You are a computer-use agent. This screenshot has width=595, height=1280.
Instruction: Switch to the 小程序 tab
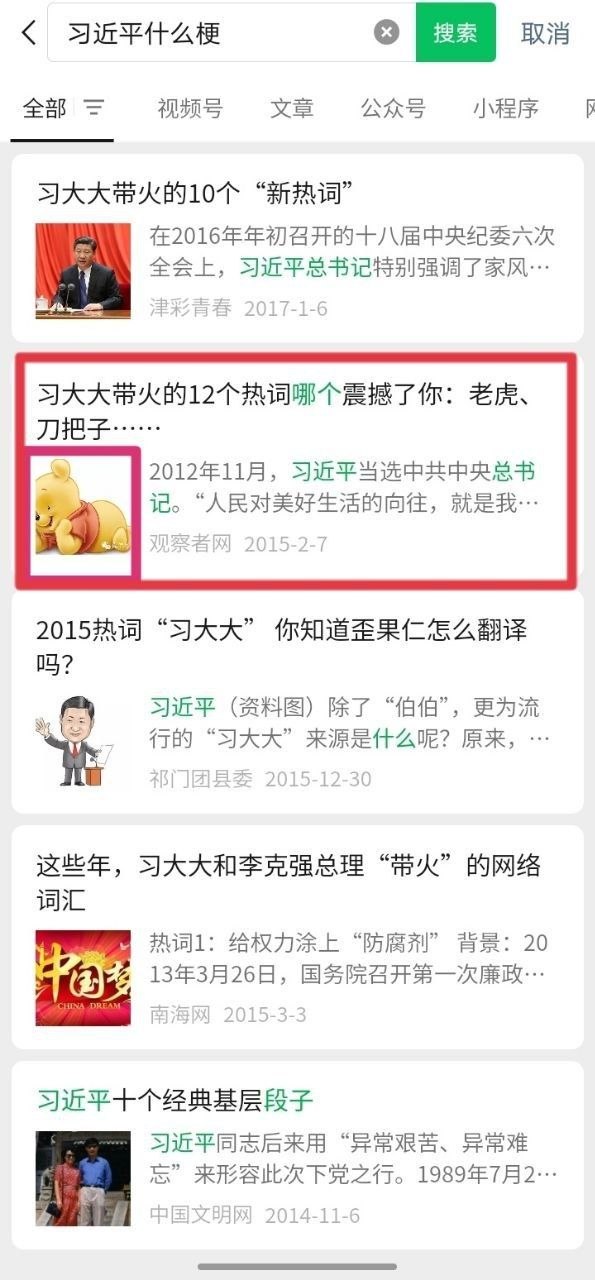506,108
